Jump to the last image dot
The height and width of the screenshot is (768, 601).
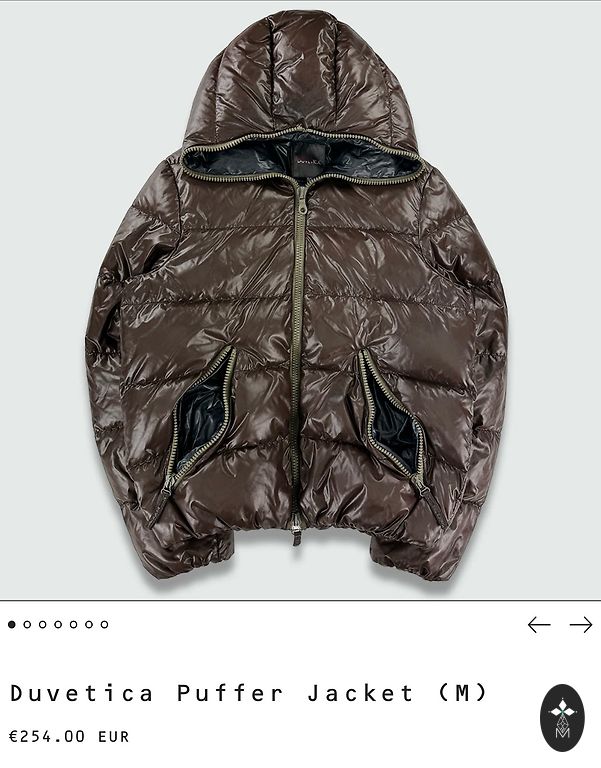coord(104,625)
